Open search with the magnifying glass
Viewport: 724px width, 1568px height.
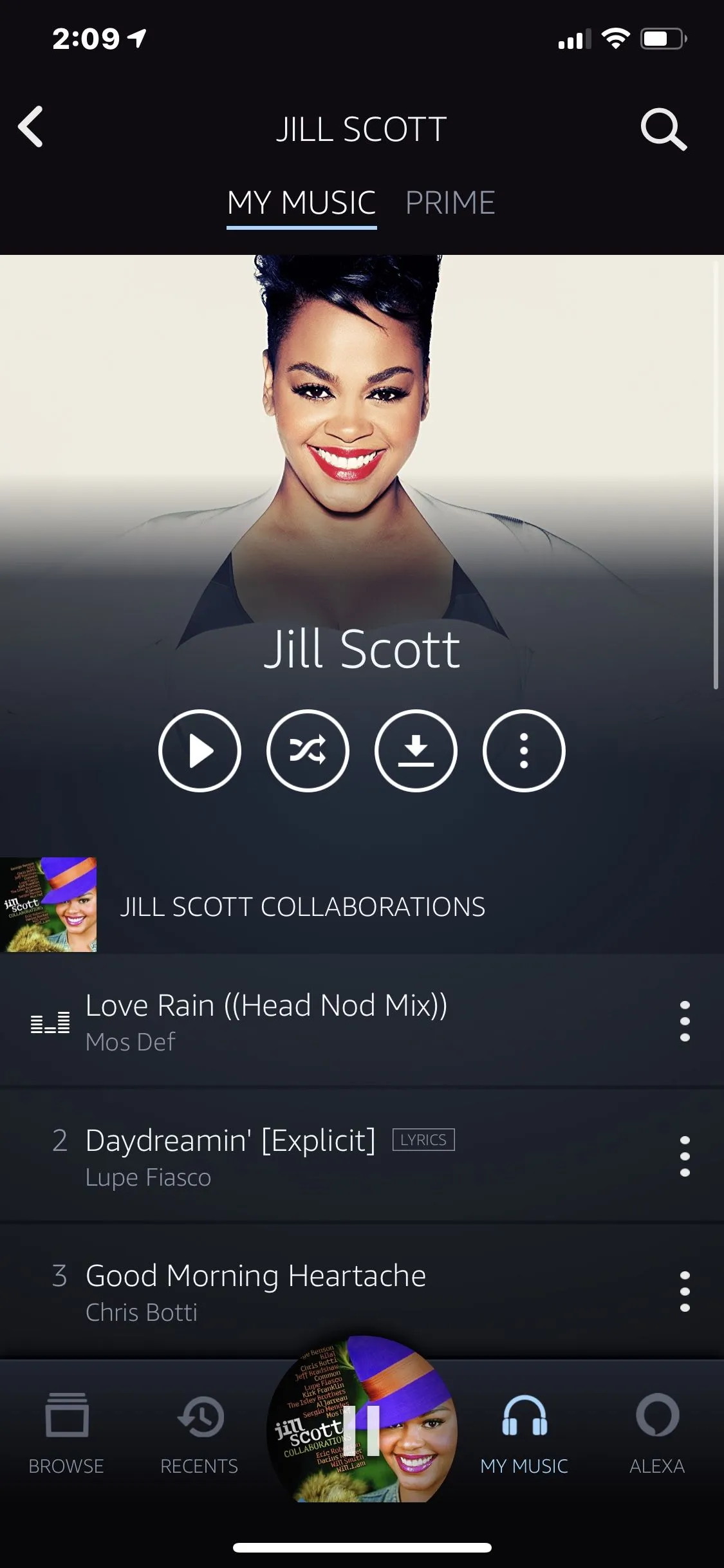pos(664,129)
